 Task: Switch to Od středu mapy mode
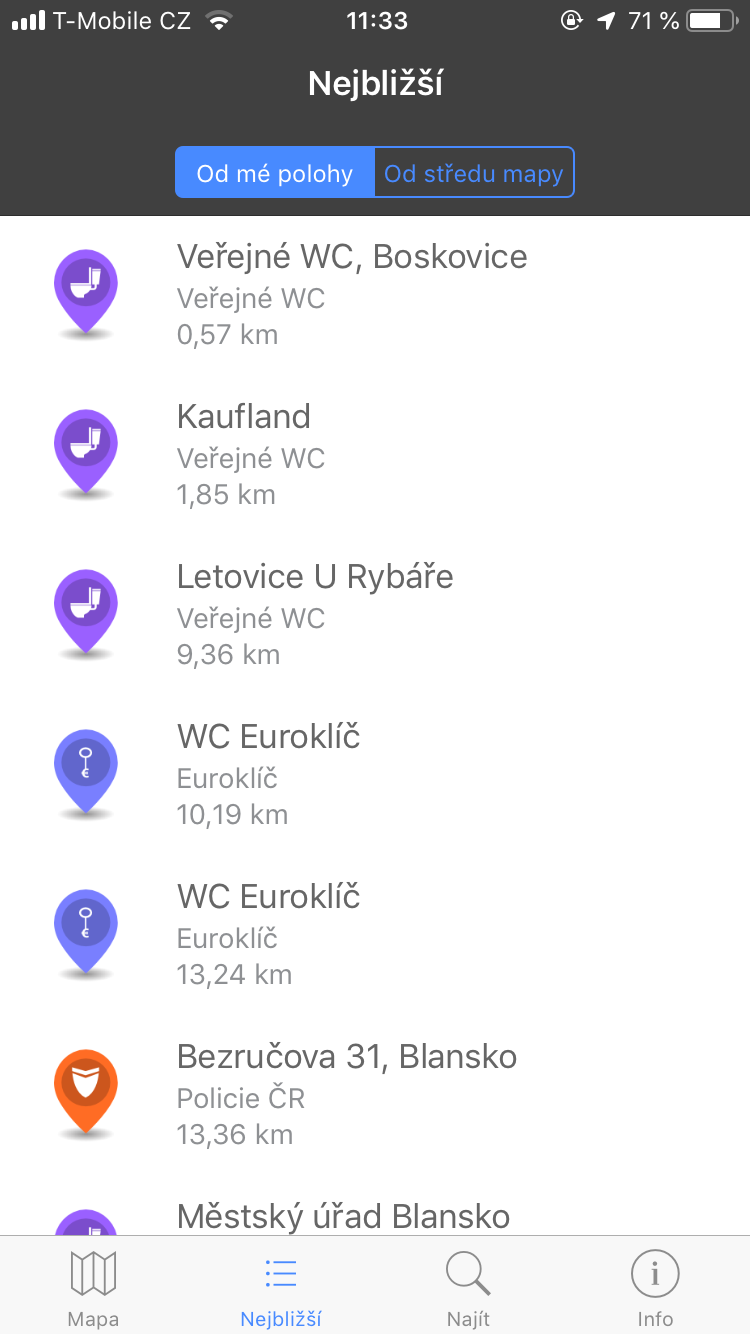point(473,172)
